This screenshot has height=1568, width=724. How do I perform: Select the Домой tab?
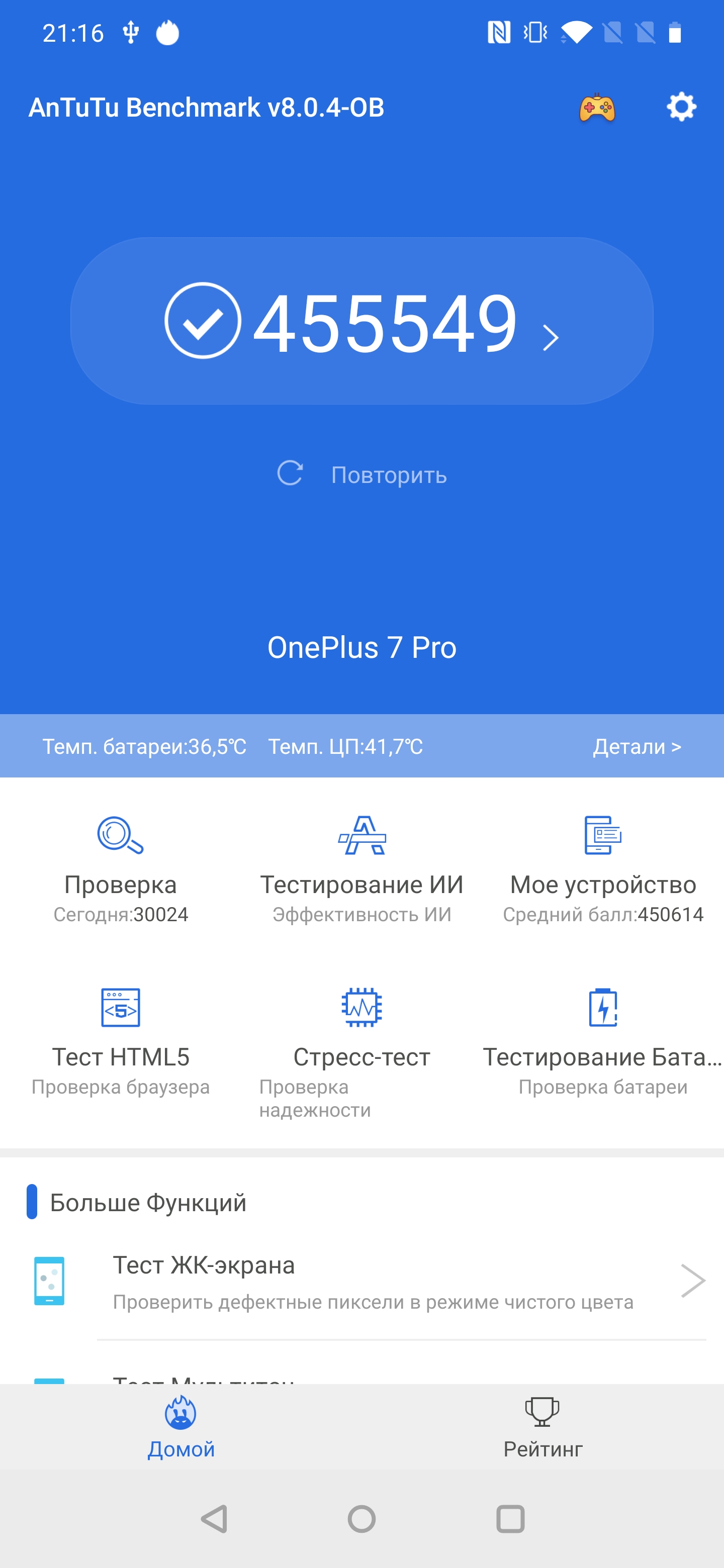pos(181,1428)
